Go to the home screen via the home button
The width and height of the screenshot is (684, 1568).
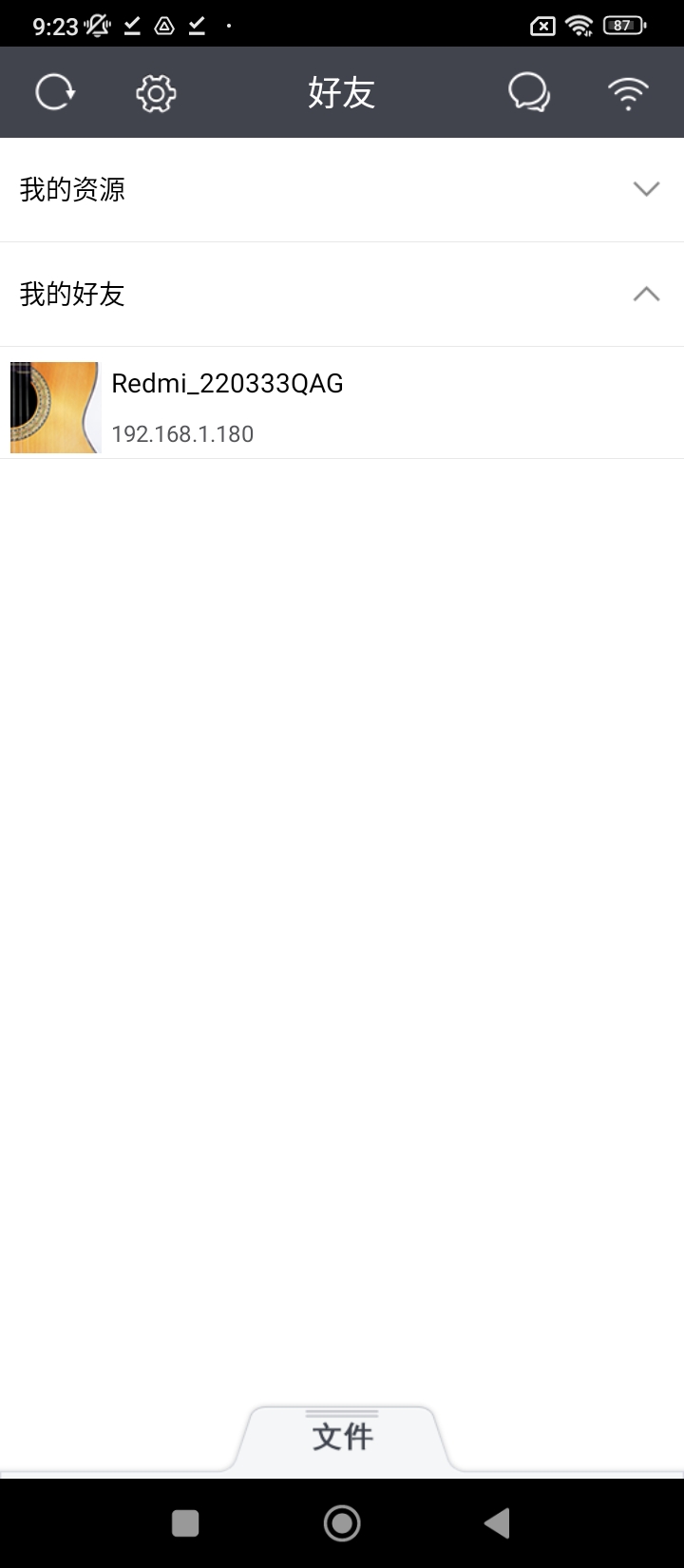point(342,1523)
